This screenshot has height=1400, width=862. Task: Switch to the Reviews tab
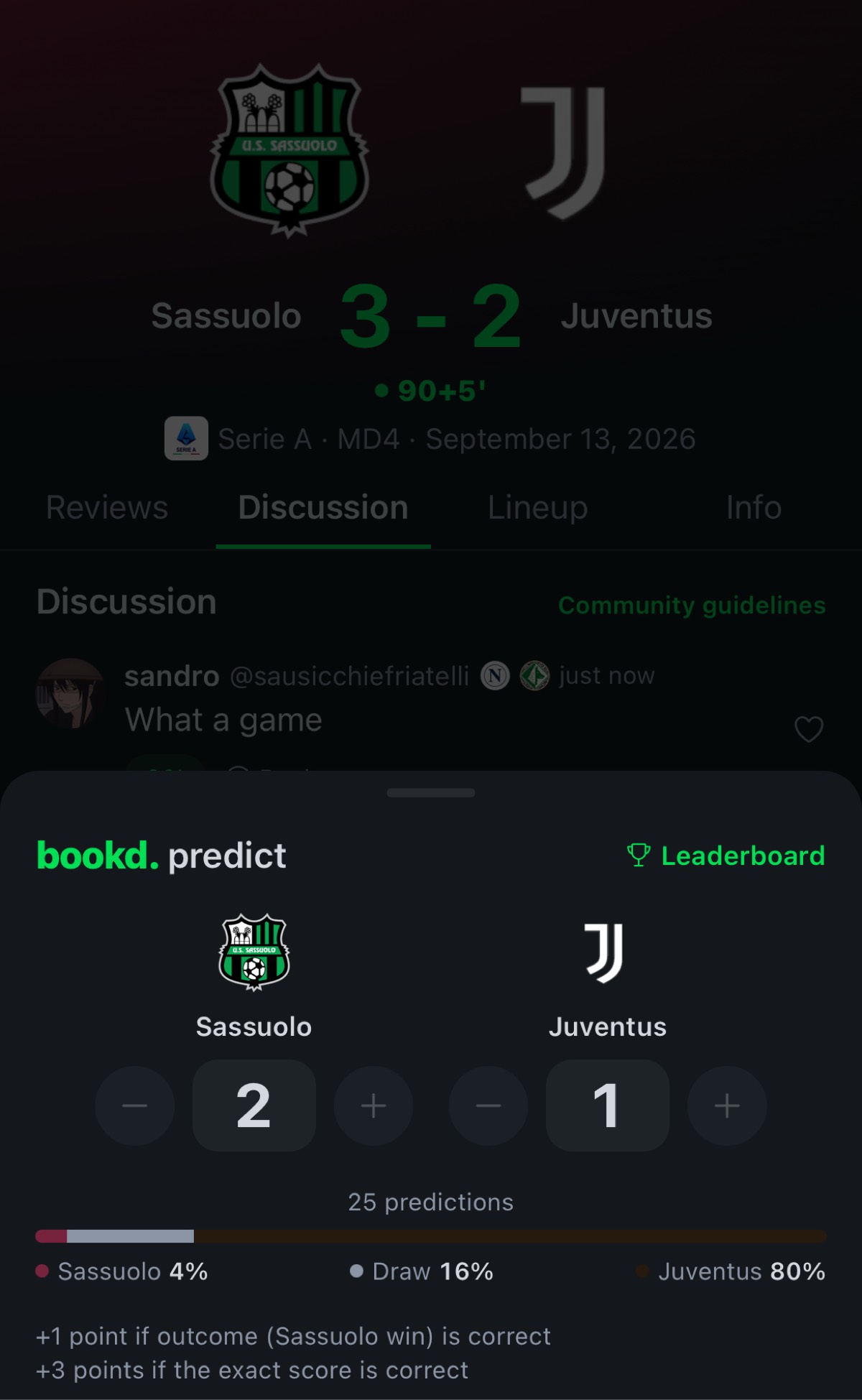107,508
